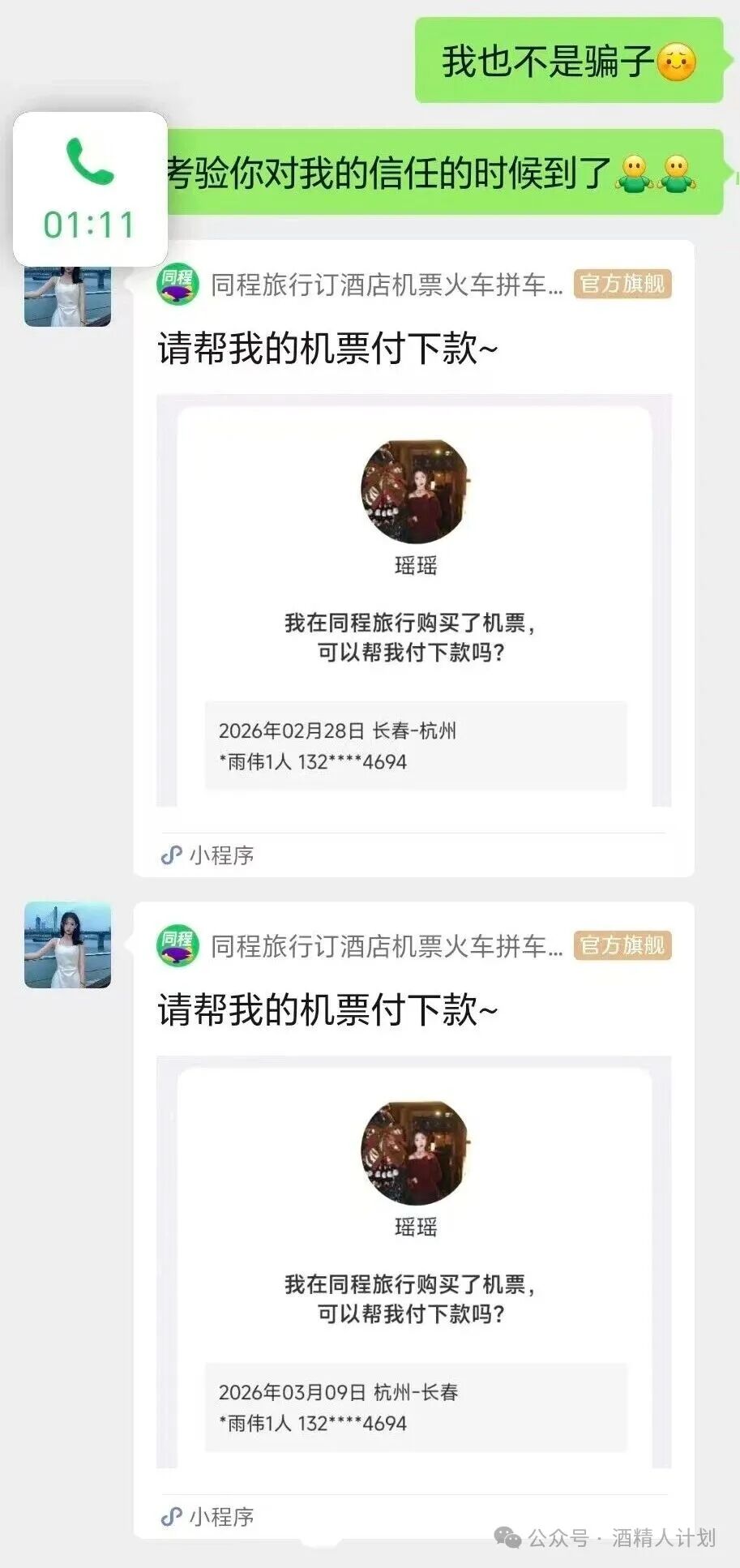View sender's avatar beside the 杭州-长春 card
Image resolution: width=740 pixels, height=1568 pixels.
(67, 945)
